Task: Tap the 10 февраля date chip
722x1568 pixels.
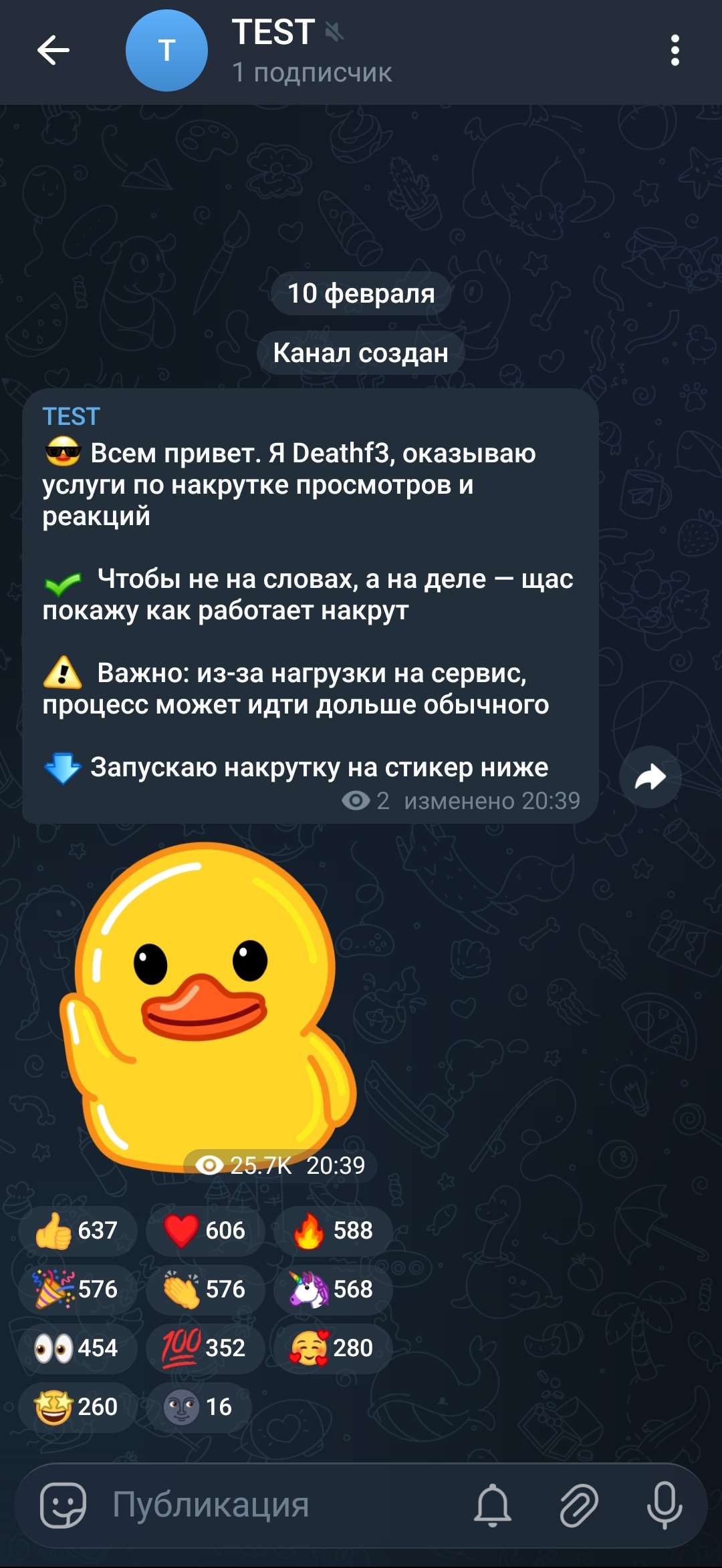Action: 361,293
